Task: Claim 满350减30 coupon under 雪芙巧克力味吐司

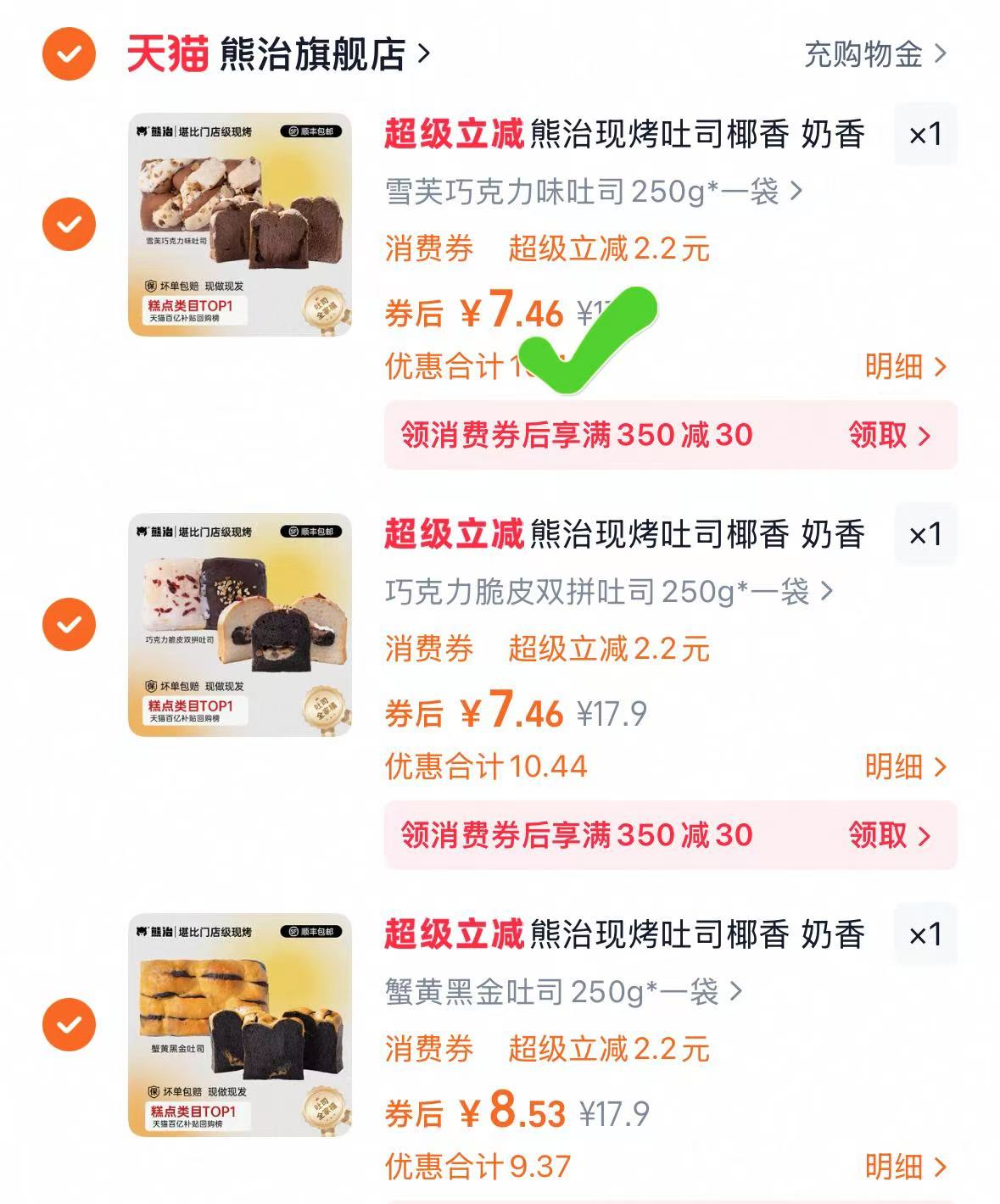Action: [889, 435]
